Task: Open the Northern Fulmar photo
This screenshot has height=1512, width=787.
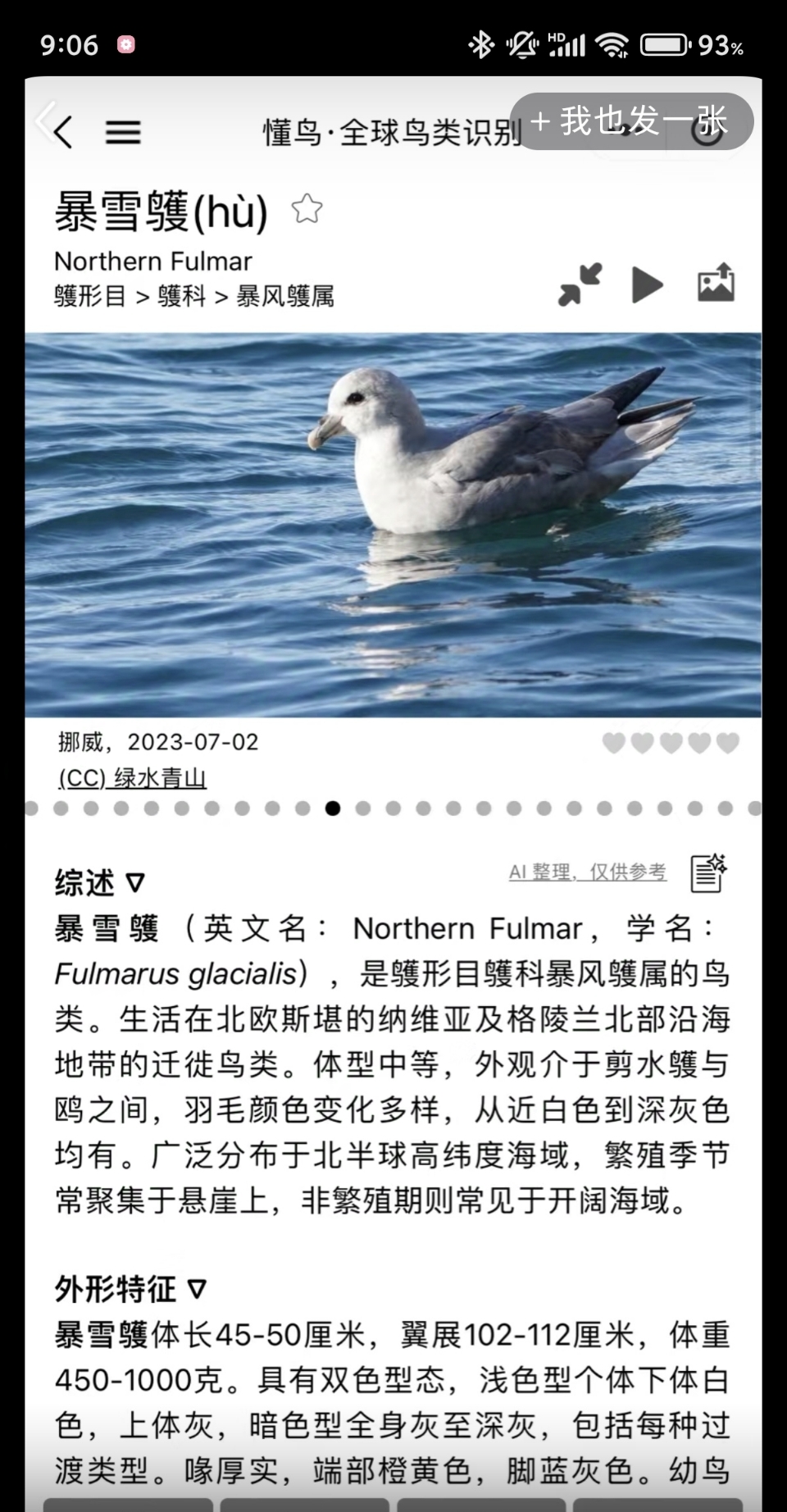Action: coord(393,525)
